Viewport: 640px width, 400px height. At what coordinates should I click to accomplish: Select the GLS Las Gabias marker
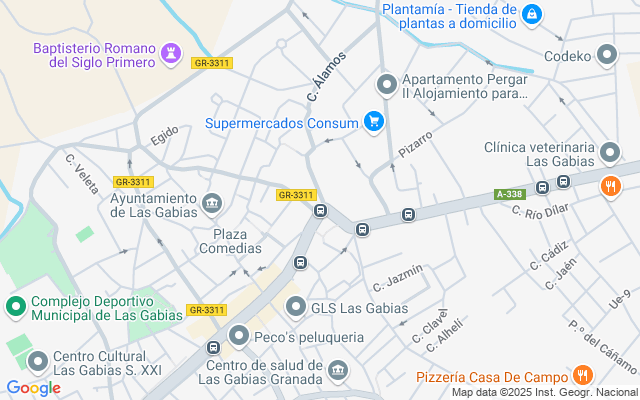tap(295, 306)
